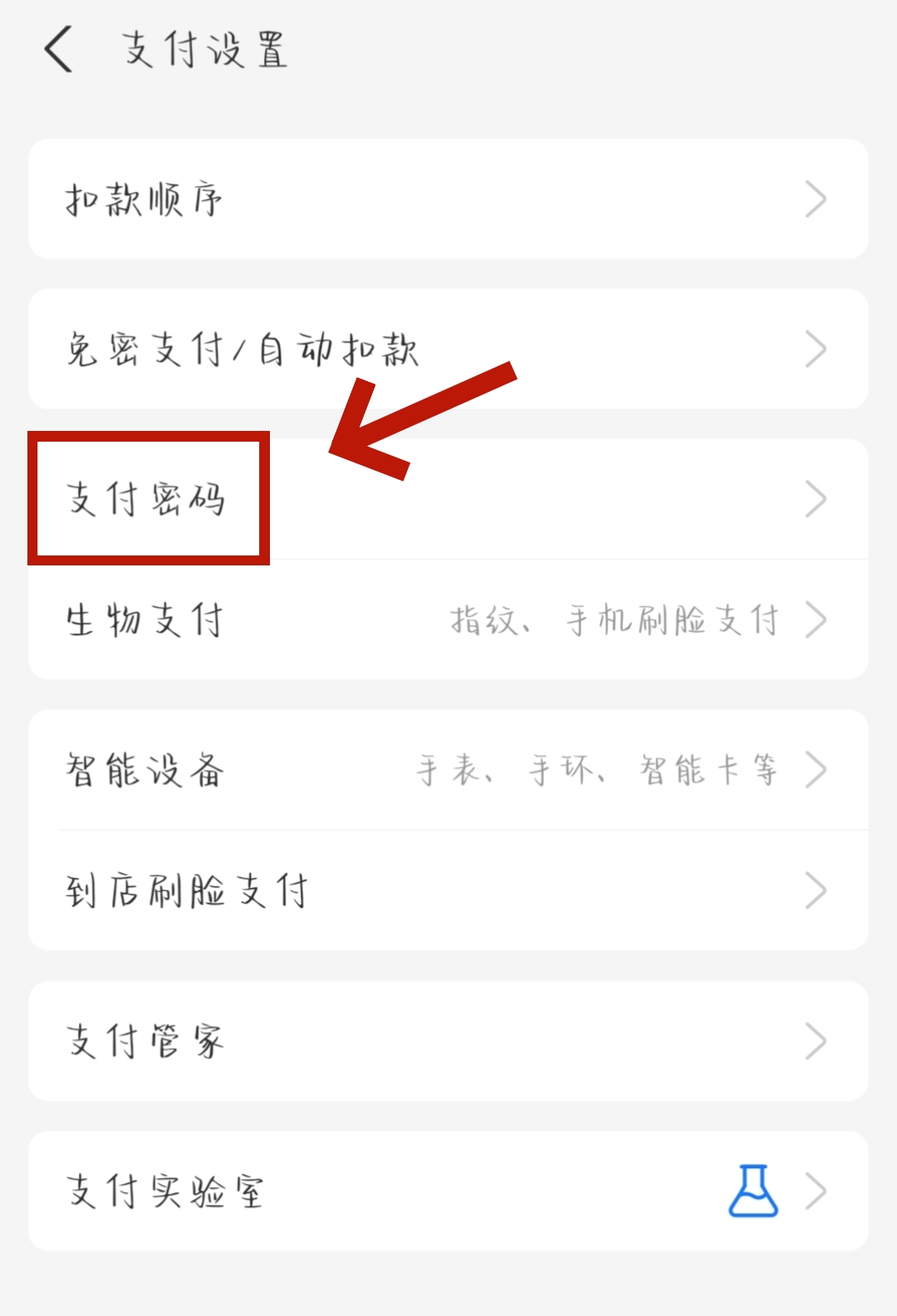Open 支付实验室
The height and width of the screenshot is (1316, 897).
tap(448, 1191)
